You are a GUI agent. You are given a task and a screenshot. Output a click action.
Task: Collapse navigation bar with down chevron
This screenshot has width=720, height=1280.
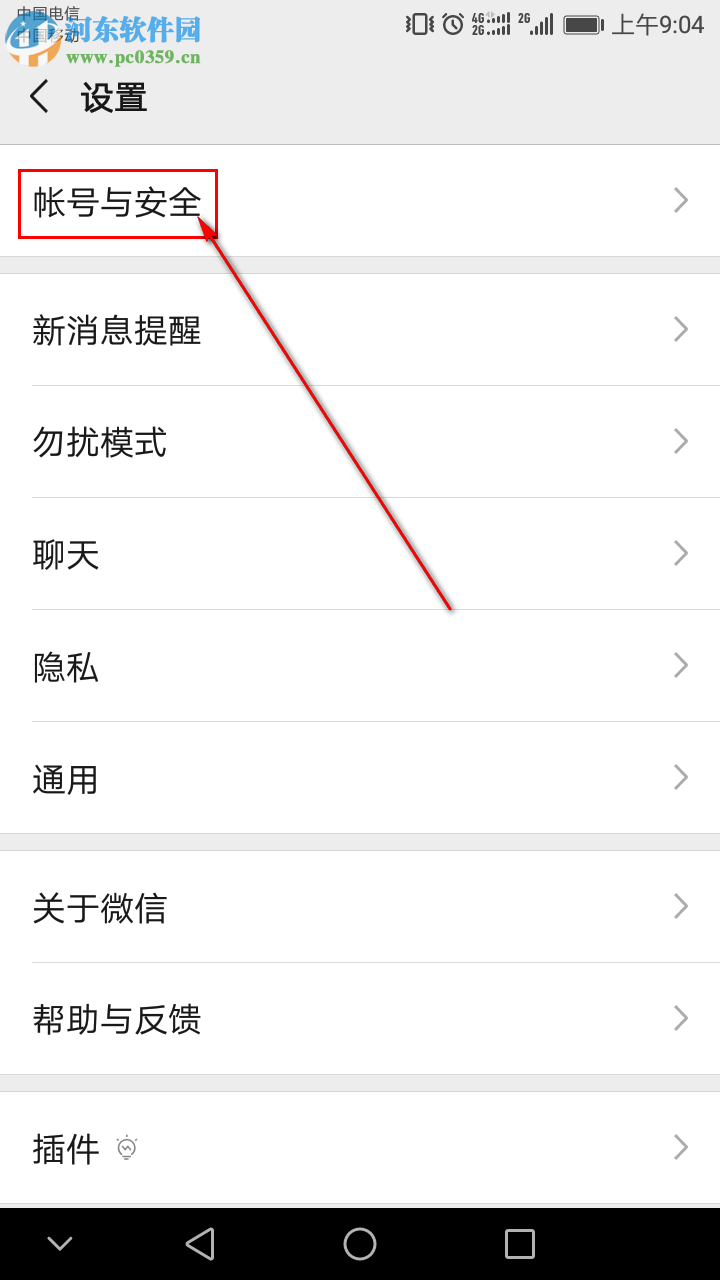(59, 1243)
